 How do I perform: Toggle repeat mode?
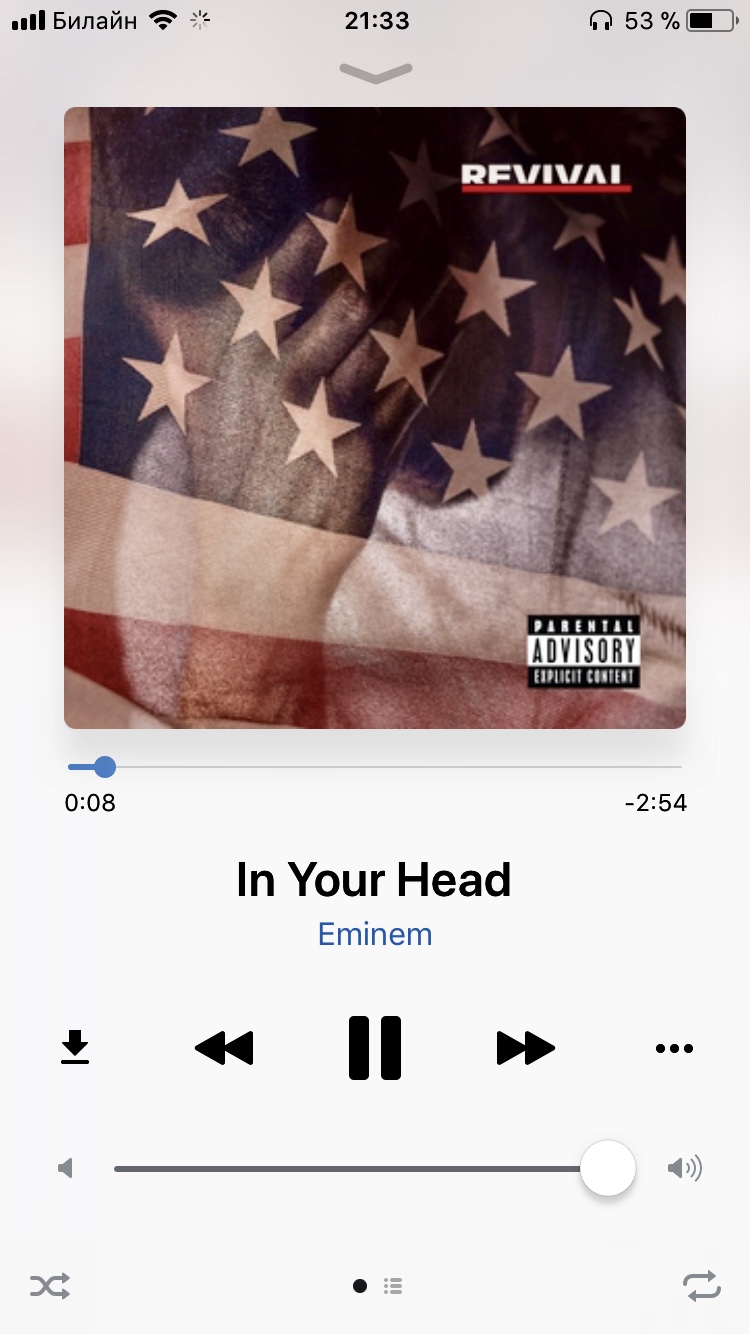click(702, 1286)
